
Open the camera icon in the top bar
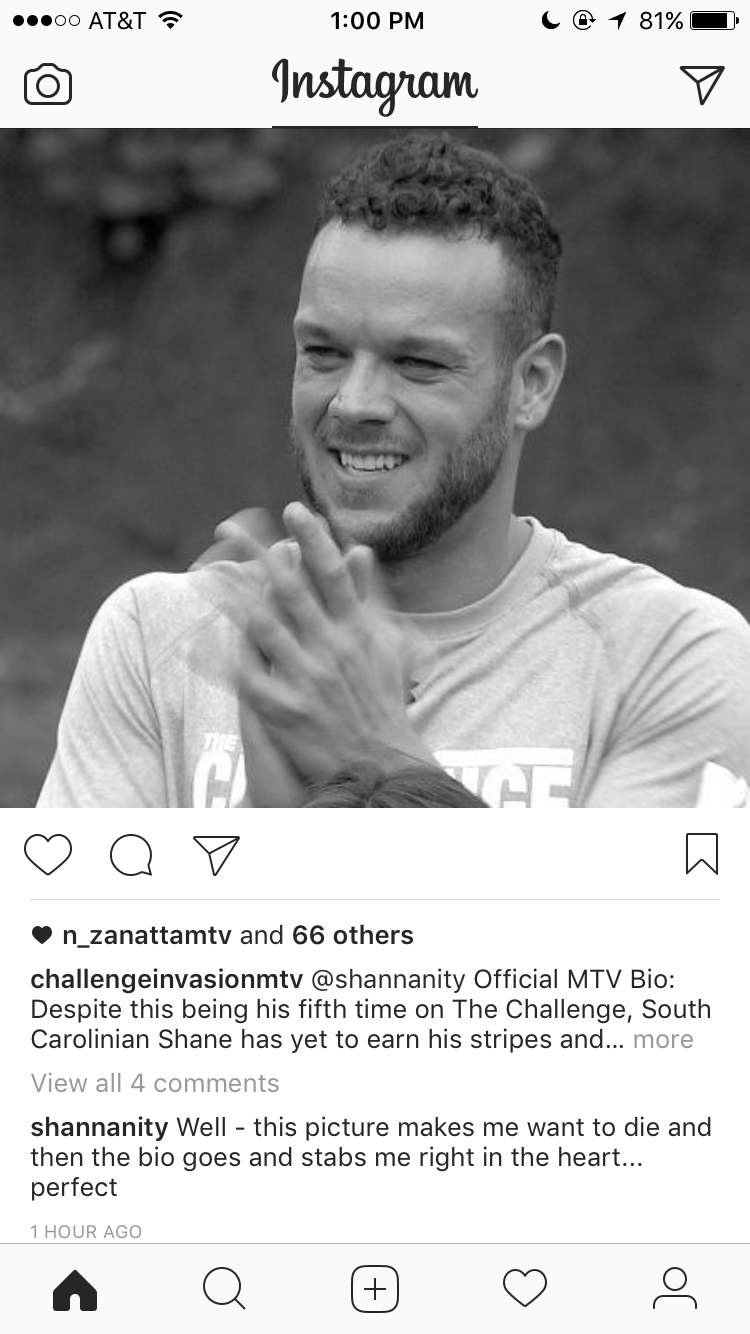tap(48, 84)
